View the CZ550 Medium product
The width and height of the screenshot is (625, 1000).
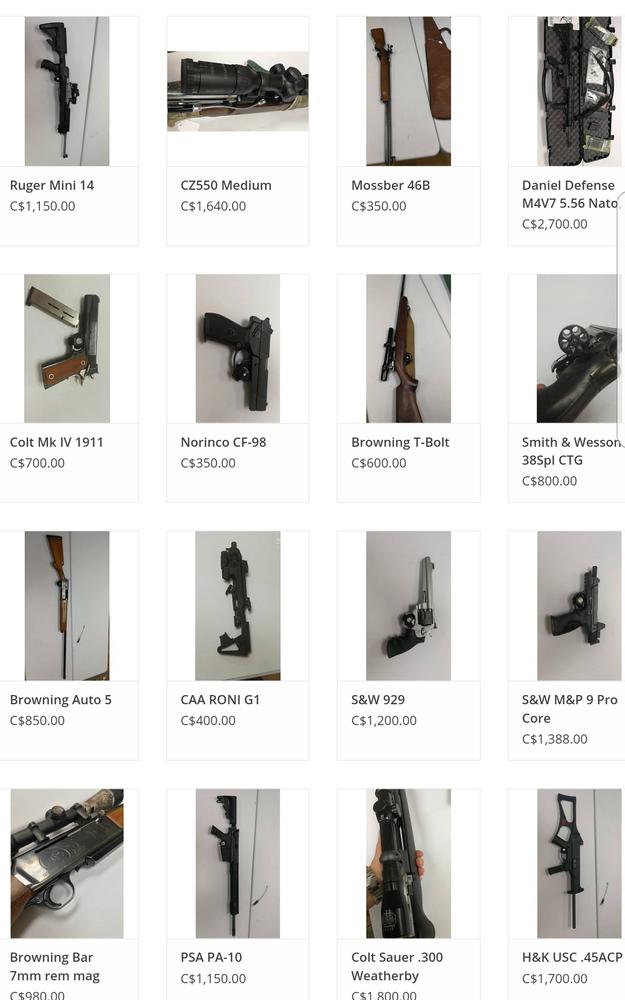tap(237, 92)
